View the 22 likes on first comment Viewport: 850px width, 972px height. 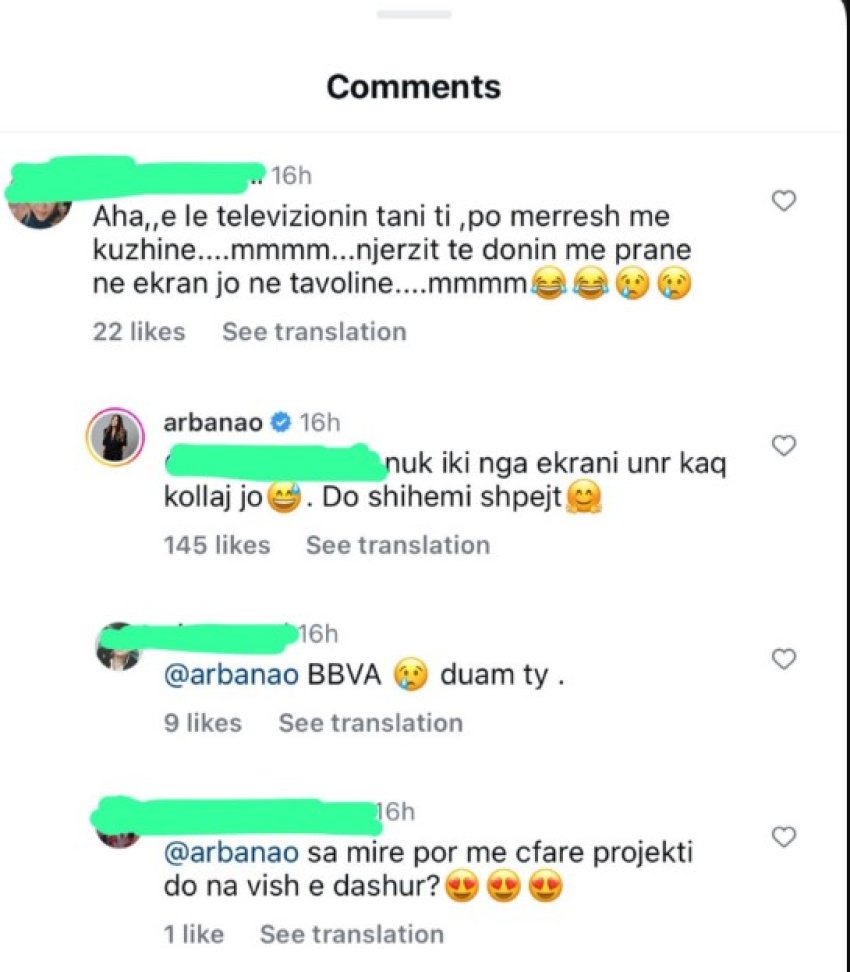[139, 332]
